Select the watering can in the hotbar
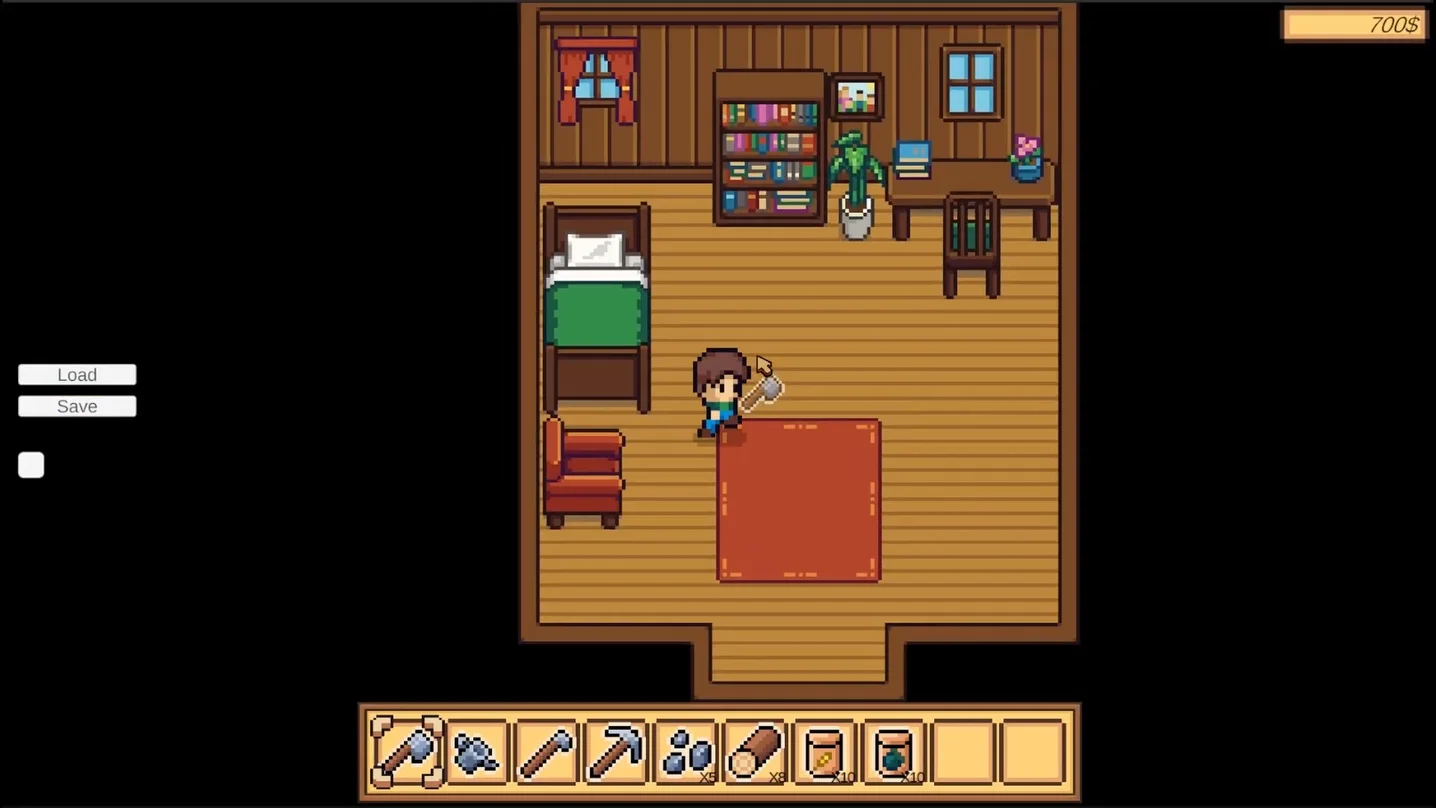 coord(476,752)
